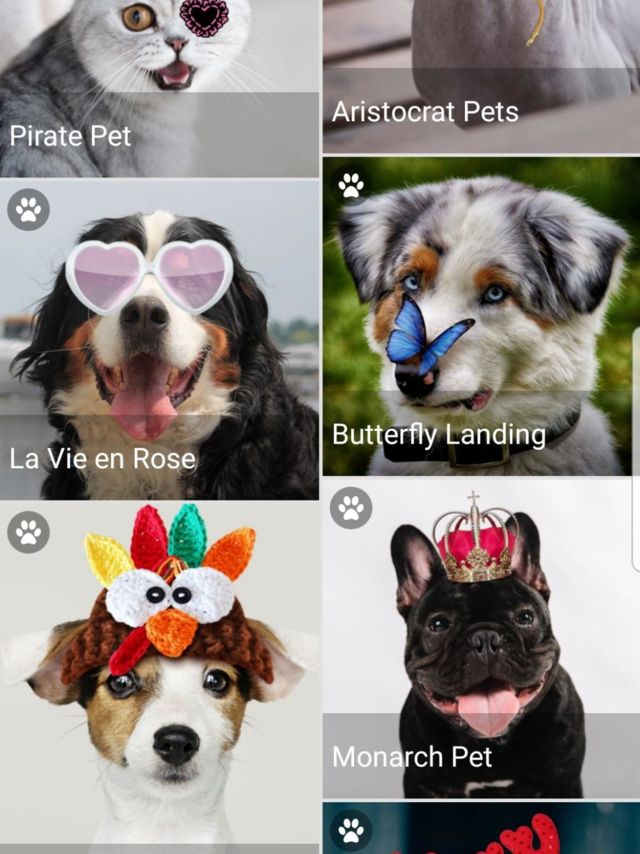Select the Monarch Pet tile
Viewport: 640px width, 854px height.
point(480,638)
